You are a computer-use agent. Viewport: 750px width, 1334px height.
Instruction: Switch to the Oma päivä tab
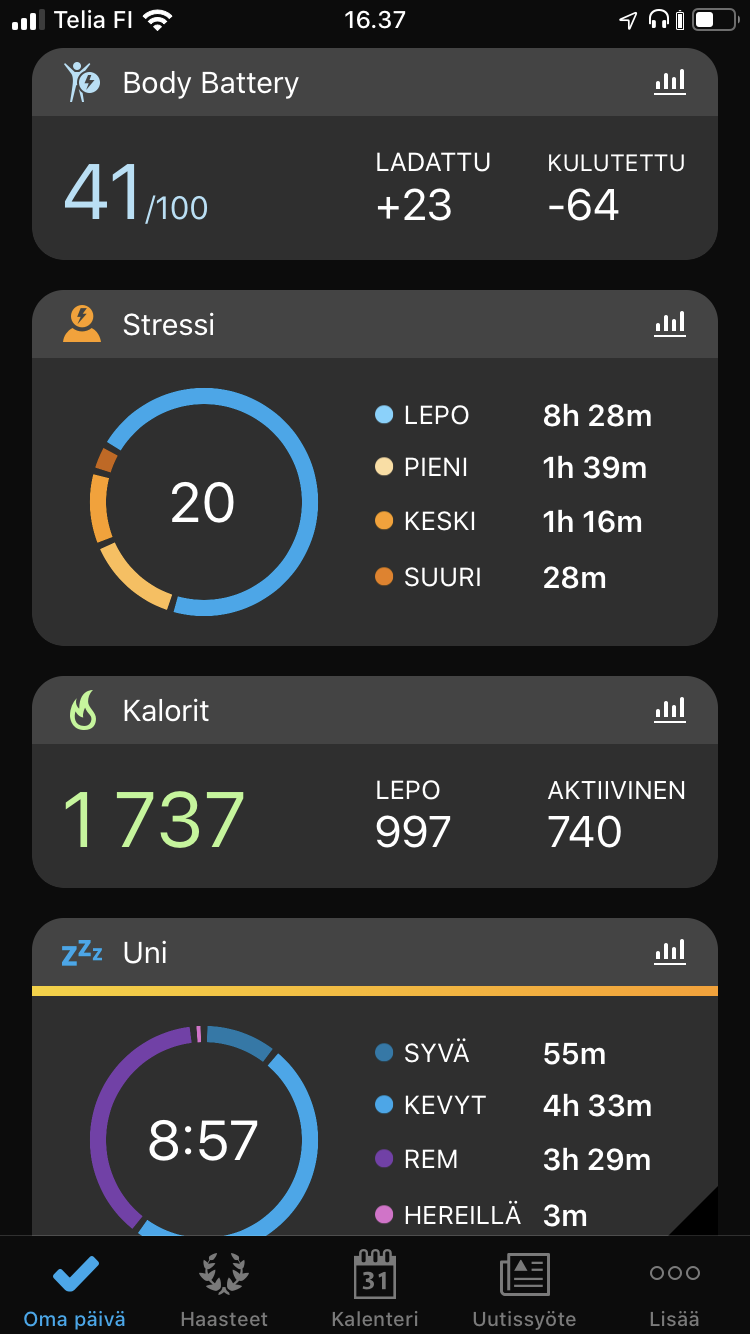pos(75,1288)
